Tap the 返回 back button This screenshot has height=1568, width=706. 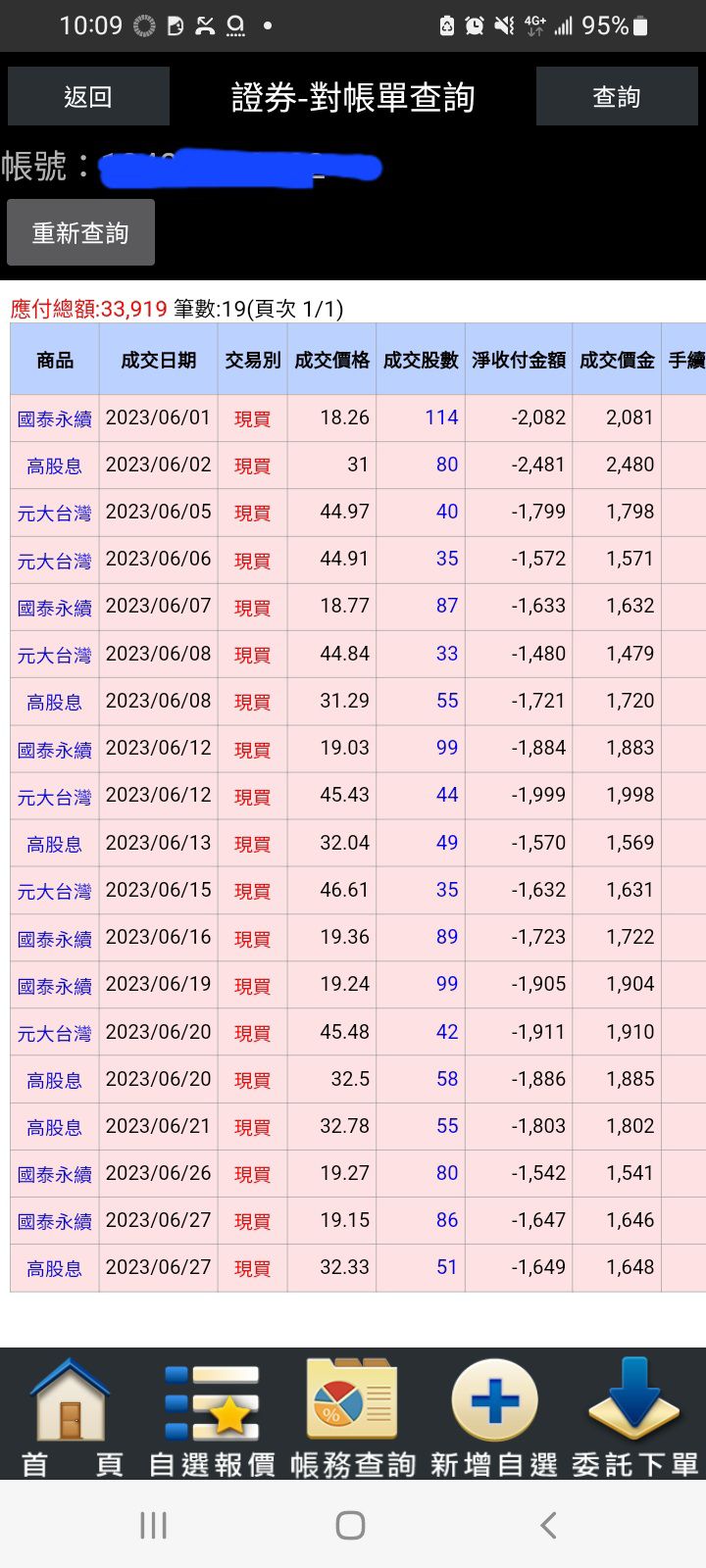[x=88, y=96]
